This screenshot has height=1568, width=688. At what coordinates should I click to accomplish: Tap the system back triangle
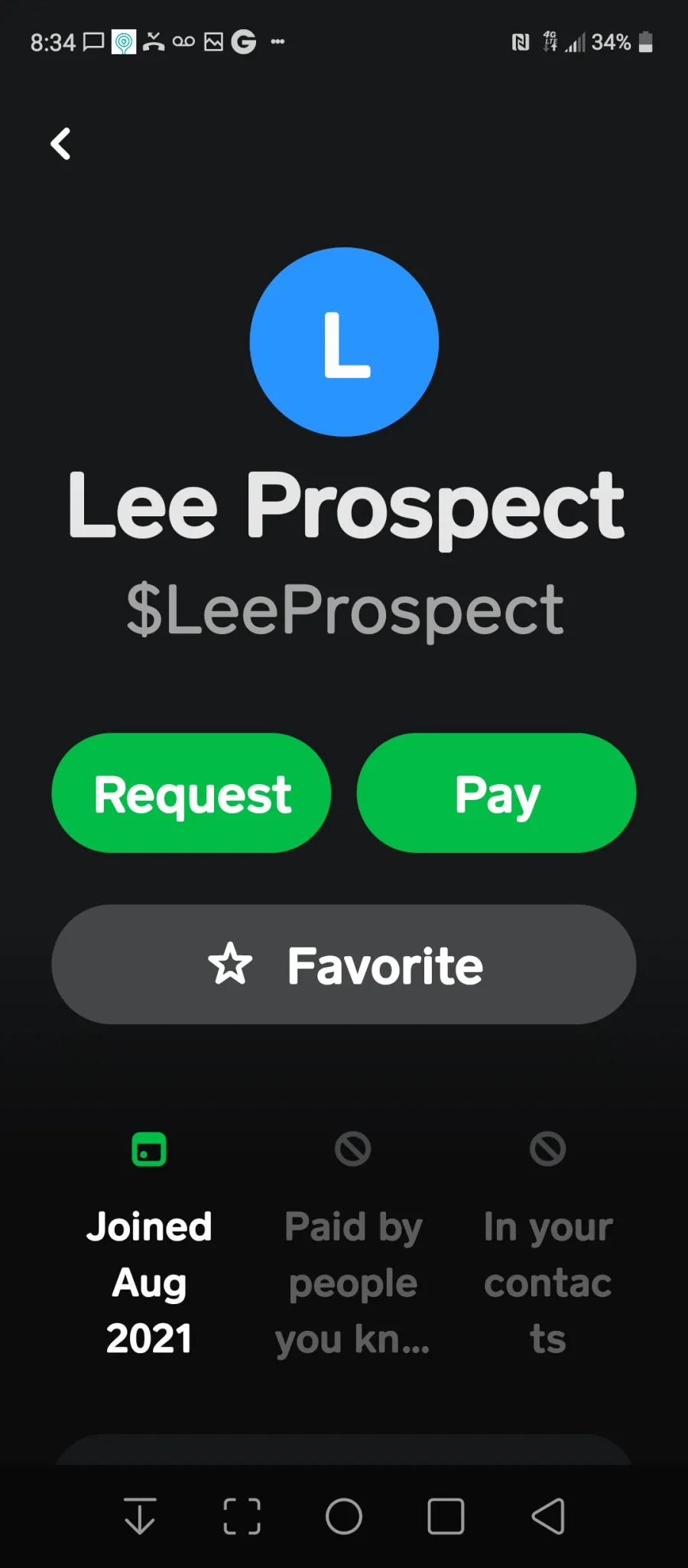(548, 1516)
